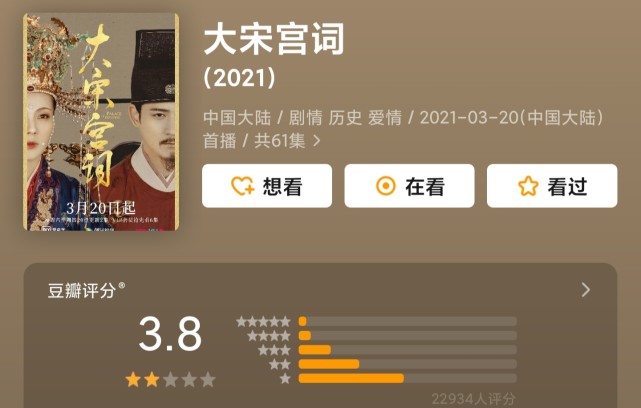Mark 大宋宫词 as 想看
Viewport: 641px width, 408px height.
click(266, 186)
